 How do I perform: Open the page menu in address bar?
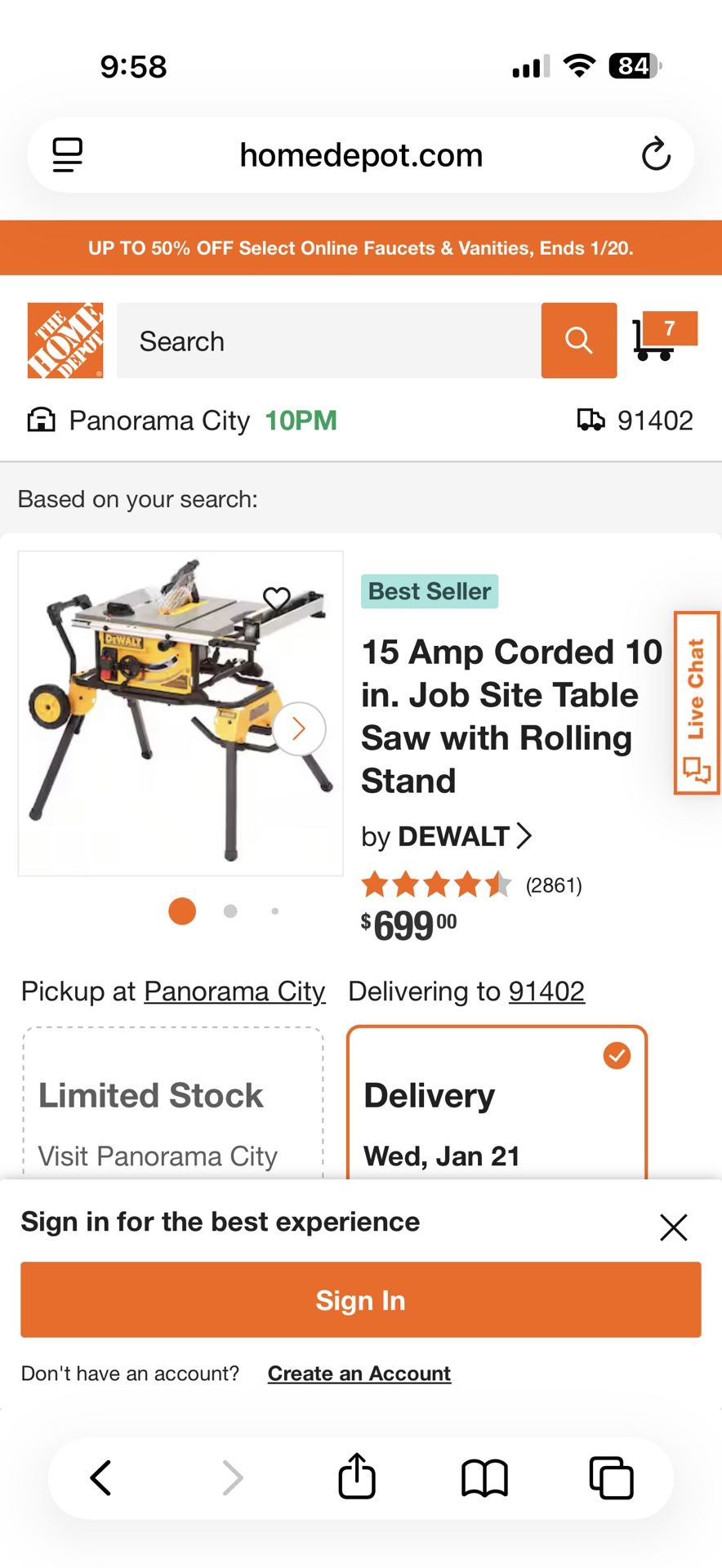tap(68, 154)
